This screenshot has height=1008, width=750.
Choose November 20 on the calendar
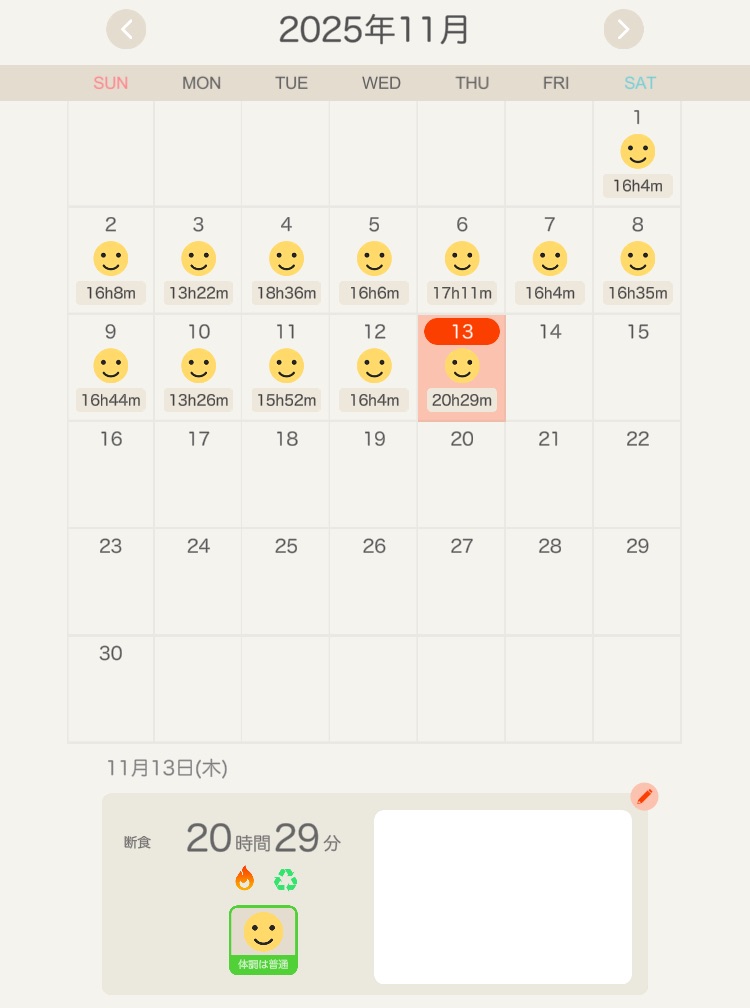[462, 474]
